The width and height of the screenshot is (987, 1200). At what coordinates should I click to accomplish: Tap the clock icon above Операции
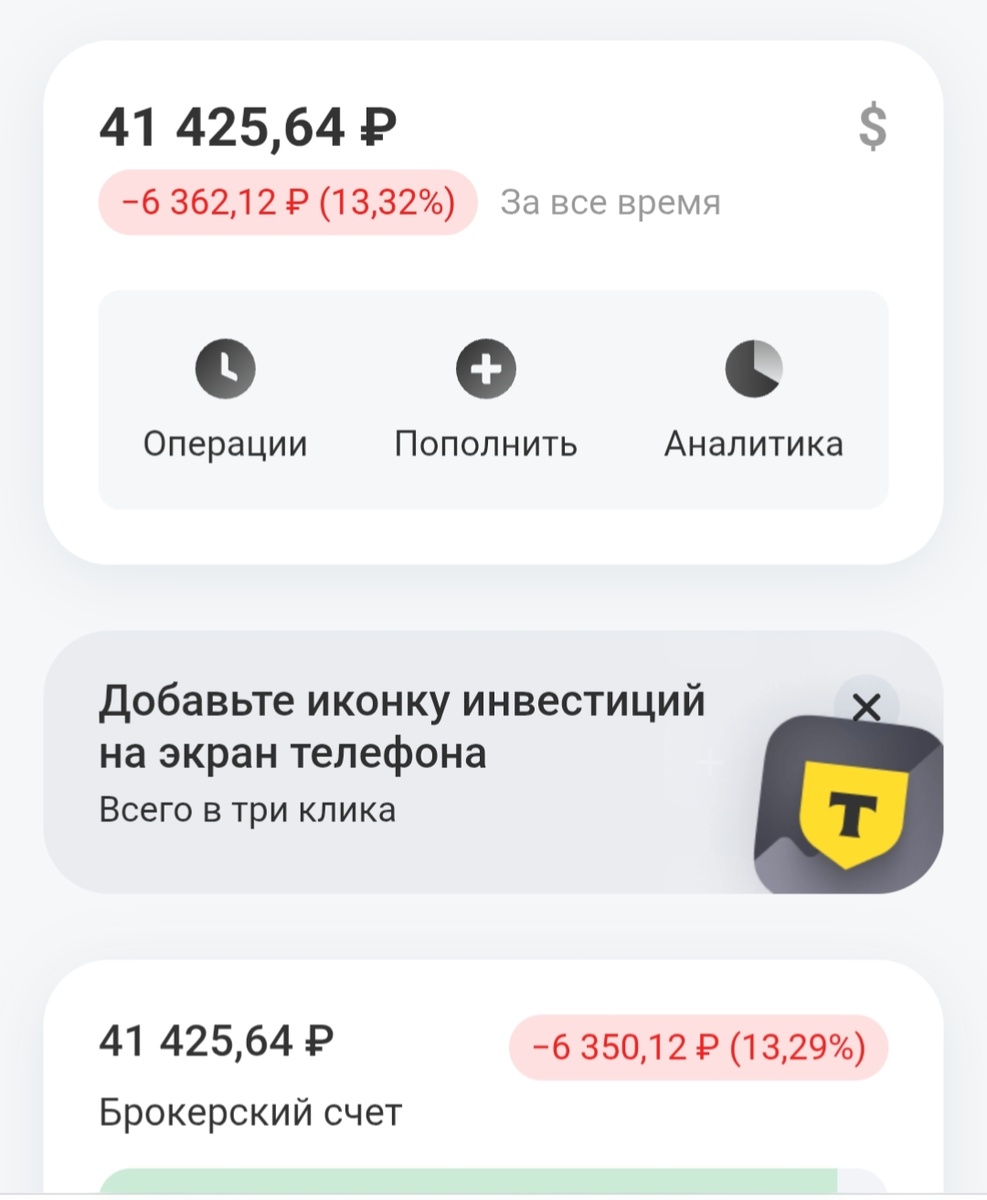coord(225,371)
